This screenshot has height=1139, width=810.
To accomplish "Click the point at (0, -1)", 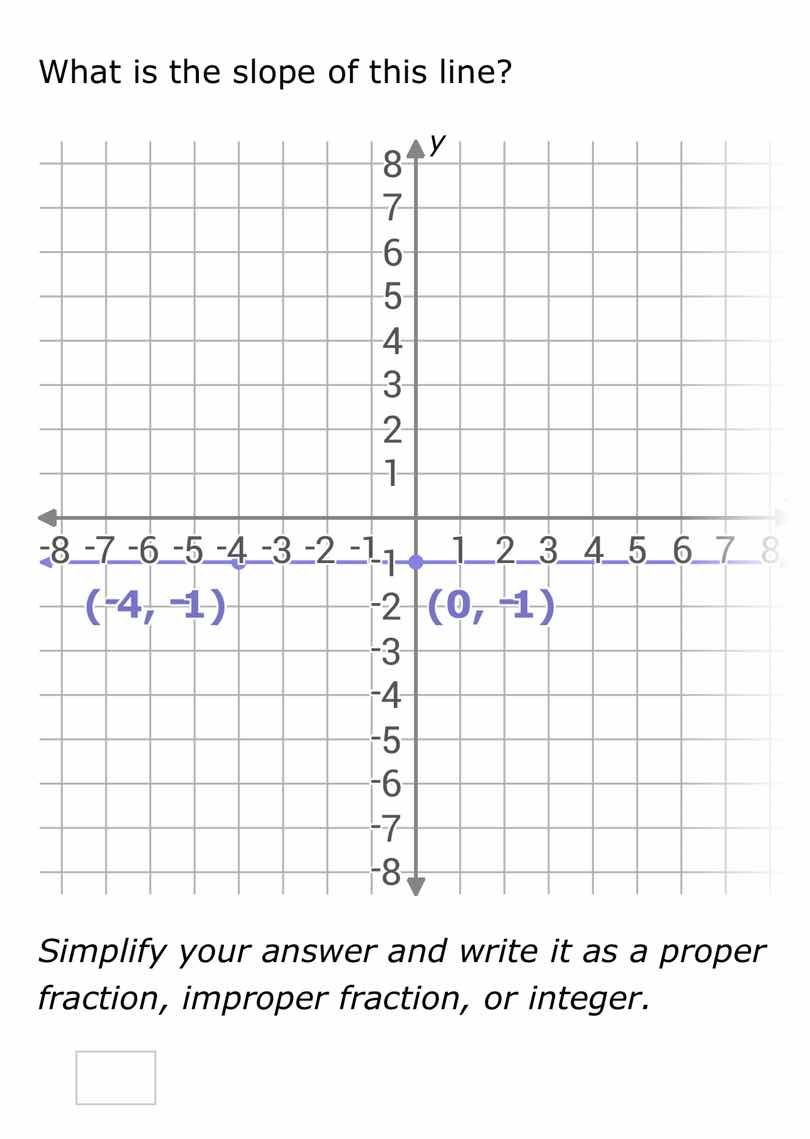I will [414, 563].
